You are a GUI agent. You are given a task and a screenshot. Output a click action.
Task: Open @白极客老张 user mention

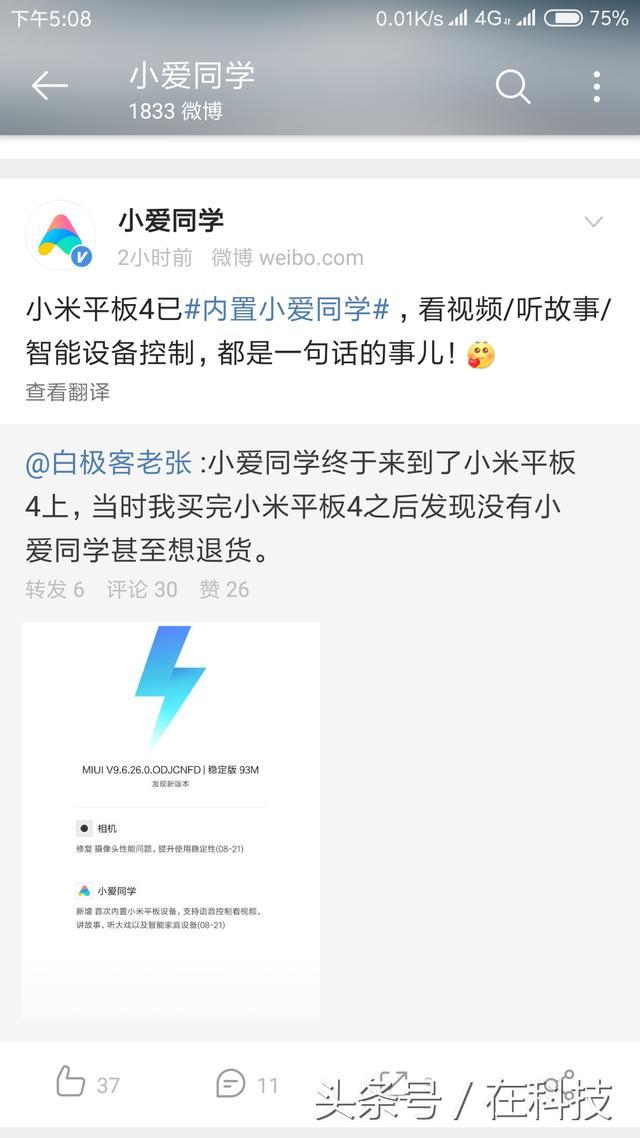pyautogui.click(x=110, y=463)
